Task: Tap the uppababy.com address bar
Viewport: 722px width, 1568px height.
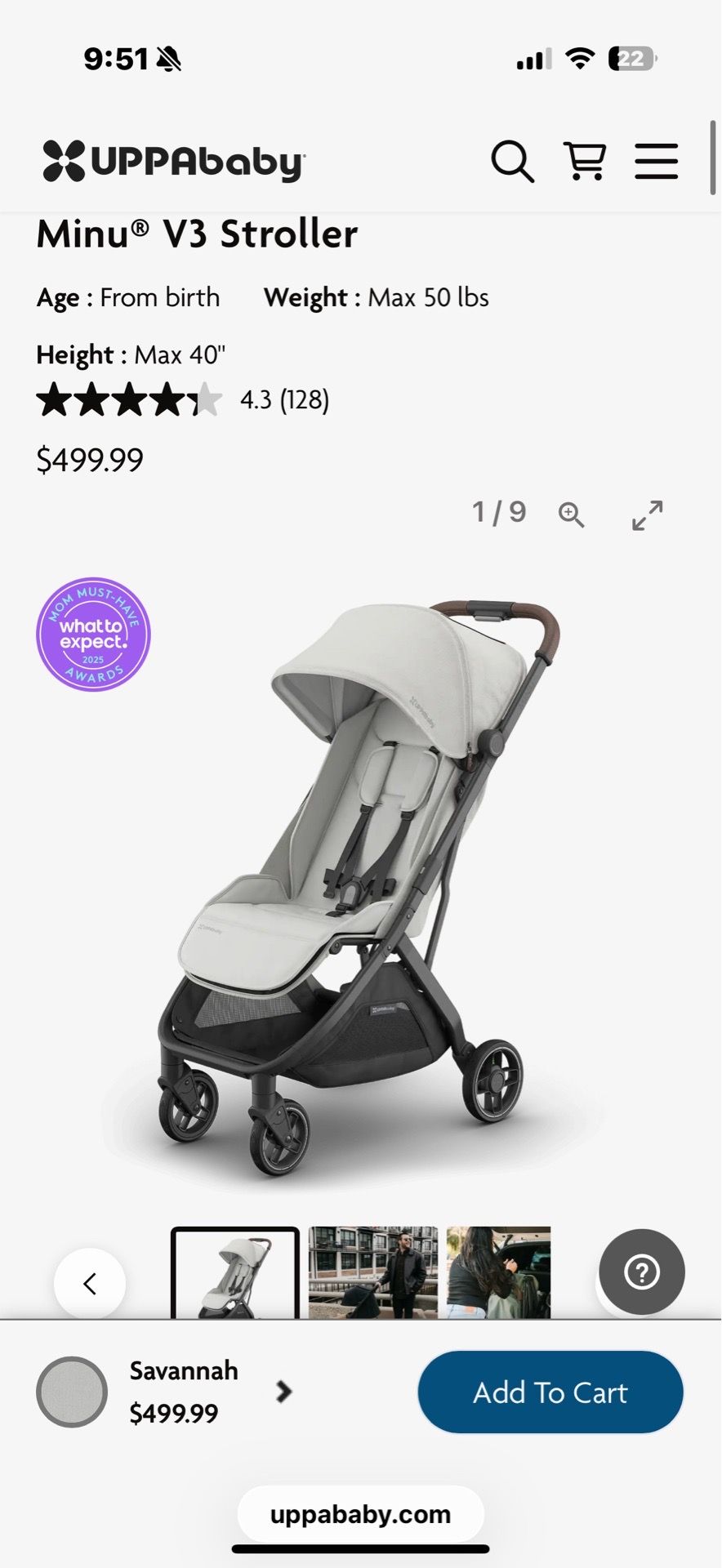Action: [360, 1514]
